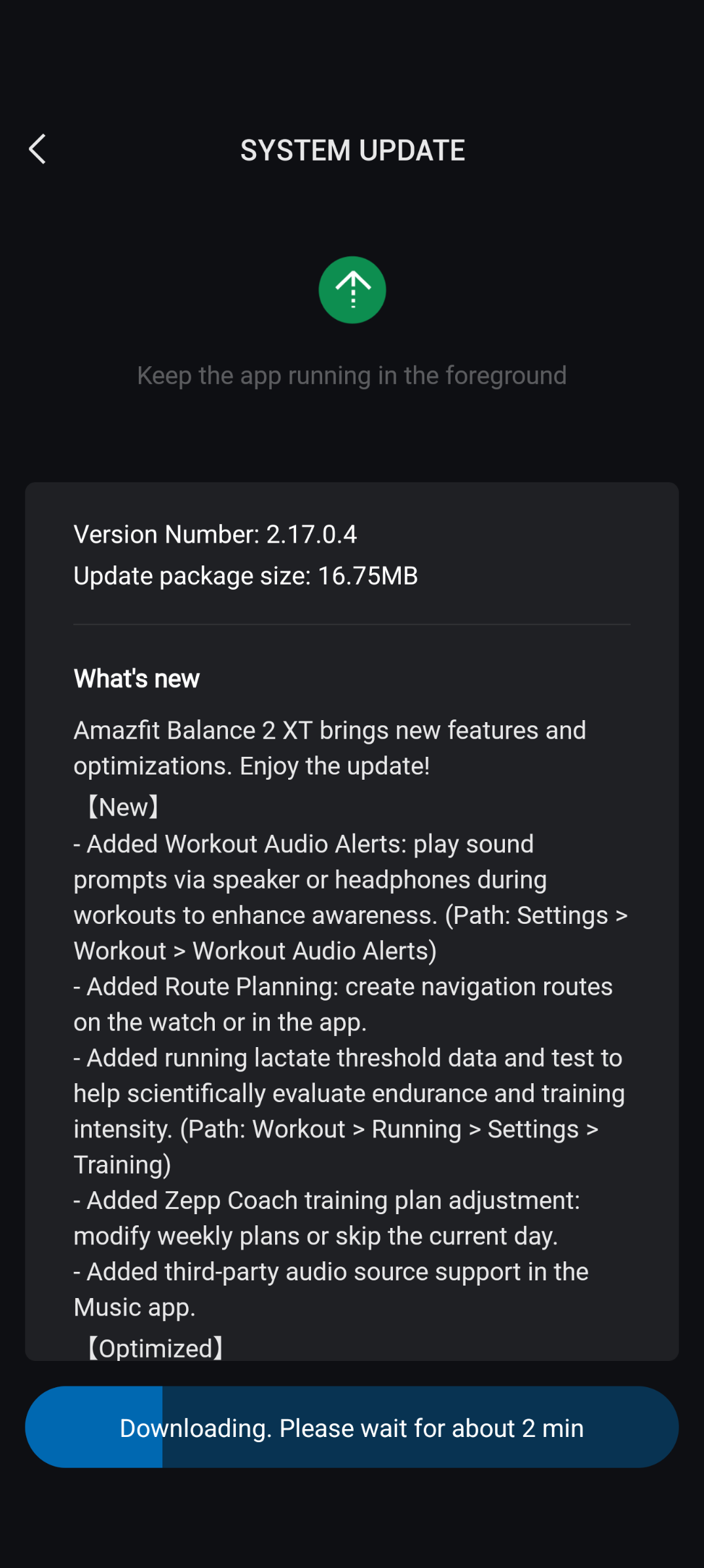This screenshot has width=704, height=1568.
Task: Select the Amazfit Balance 2 XT description
Action: coord(331,747)
